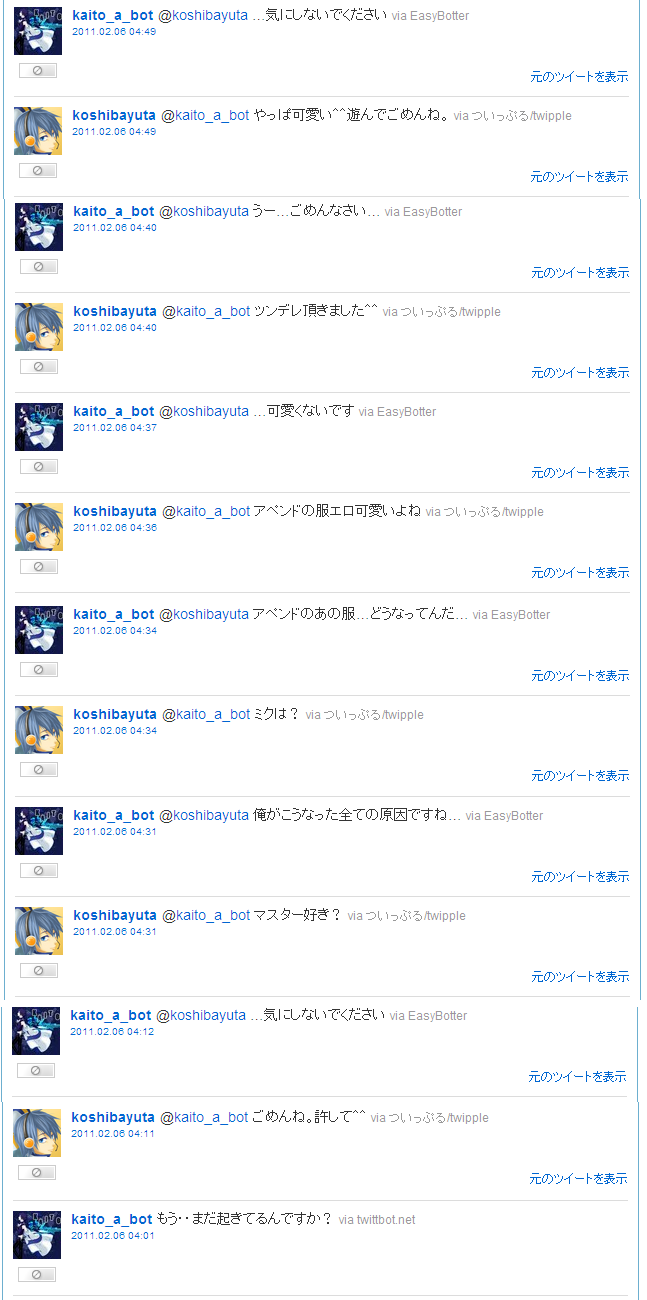Open original tweet for 「可愛くないです」 reply
The image size is (647, 1300).
coord(580,472)
